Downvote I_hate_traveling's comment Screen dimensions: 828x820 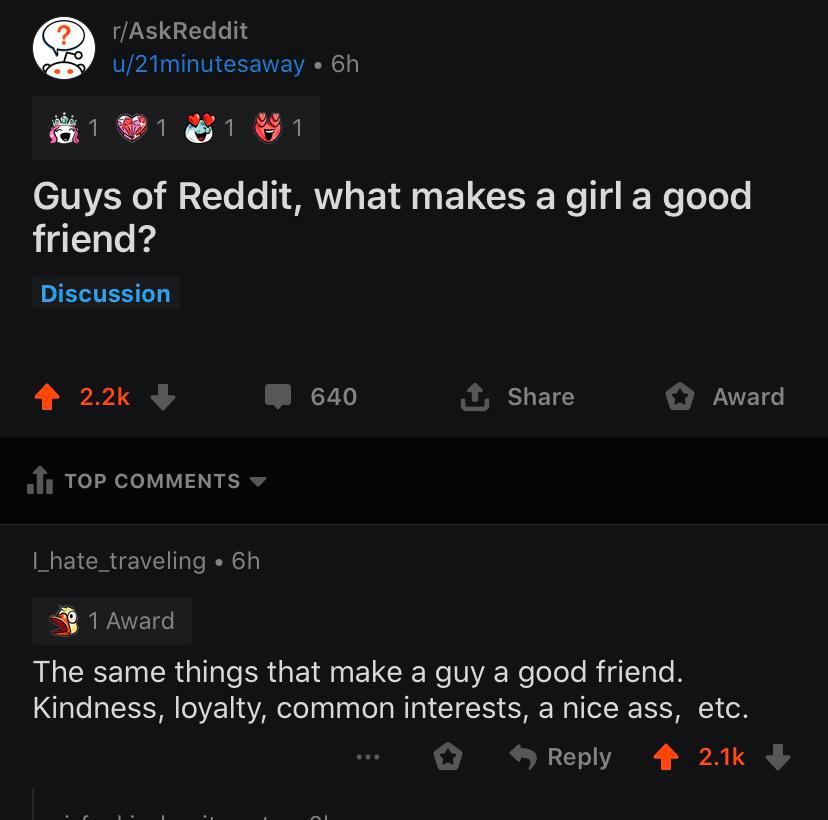pyautogui.click(x=778, y=758)
